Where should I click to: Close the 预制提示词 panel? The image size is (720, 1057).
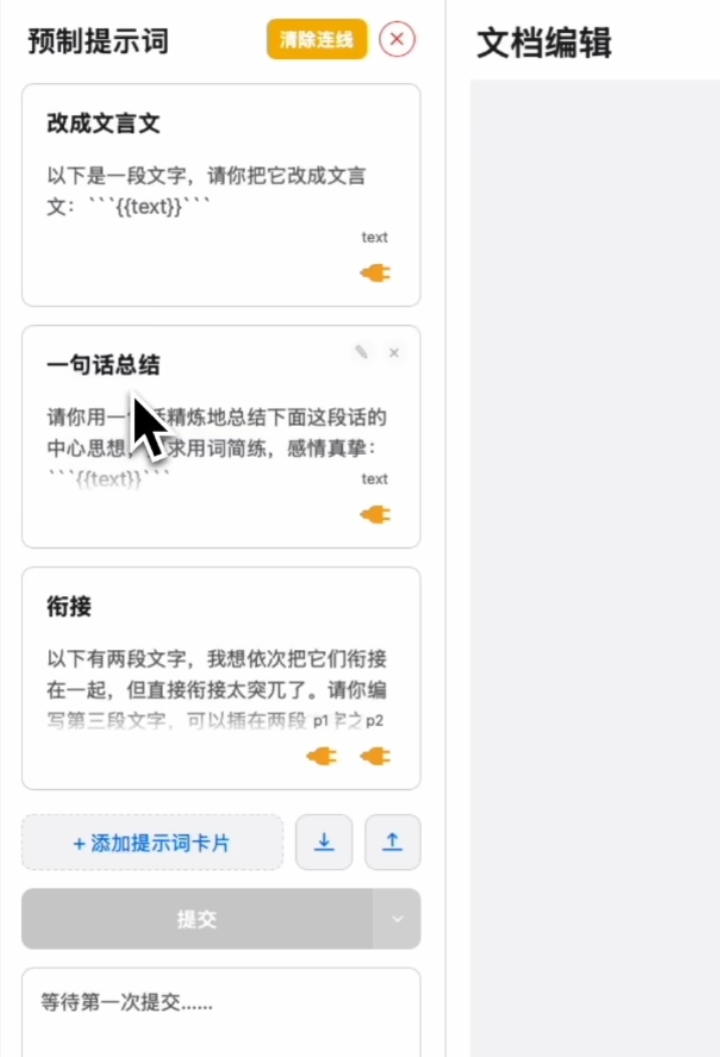point(398,40)
